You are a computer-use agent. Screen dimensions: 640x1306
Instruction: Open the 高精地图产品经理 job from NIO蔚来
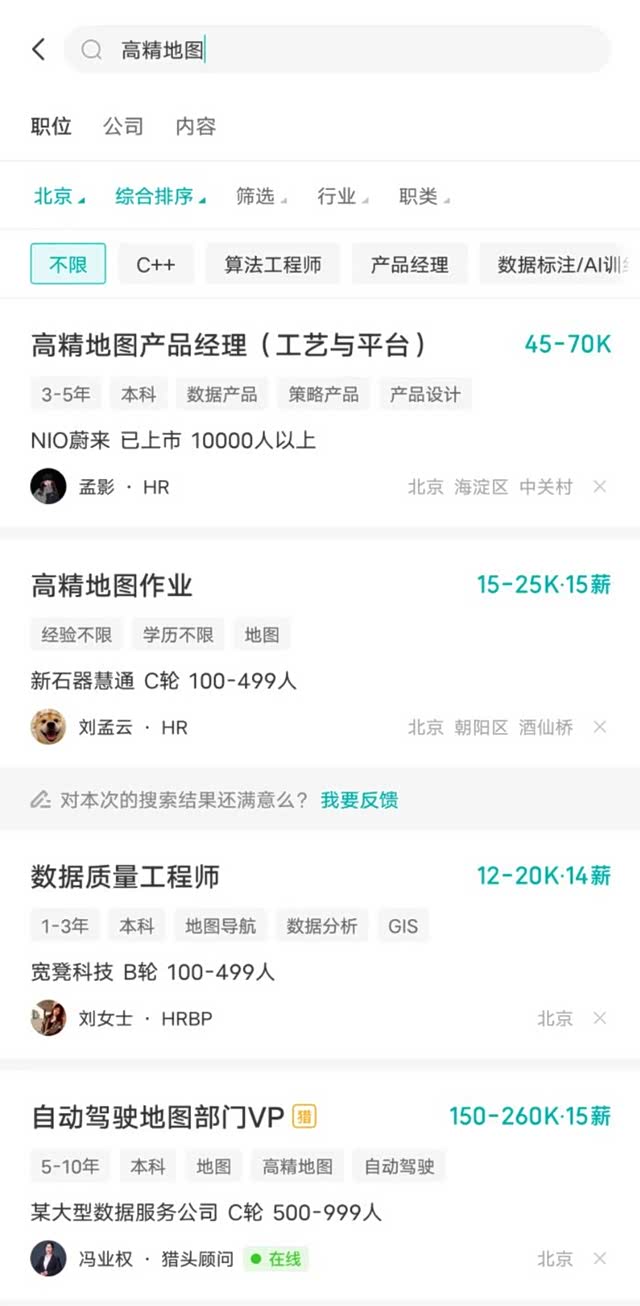point(230,346)
